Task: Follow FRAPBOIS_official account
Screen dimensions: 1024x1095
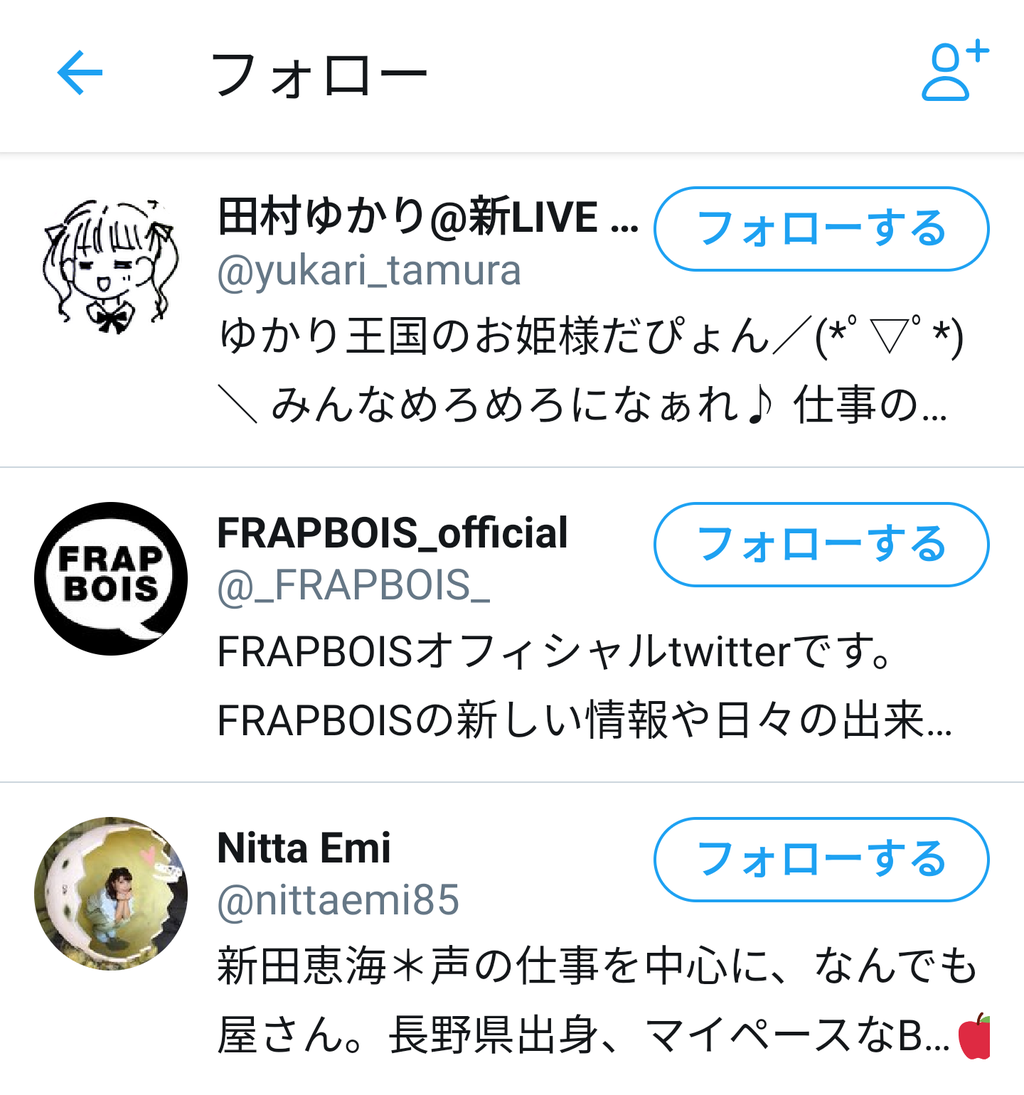Action: 821,544
